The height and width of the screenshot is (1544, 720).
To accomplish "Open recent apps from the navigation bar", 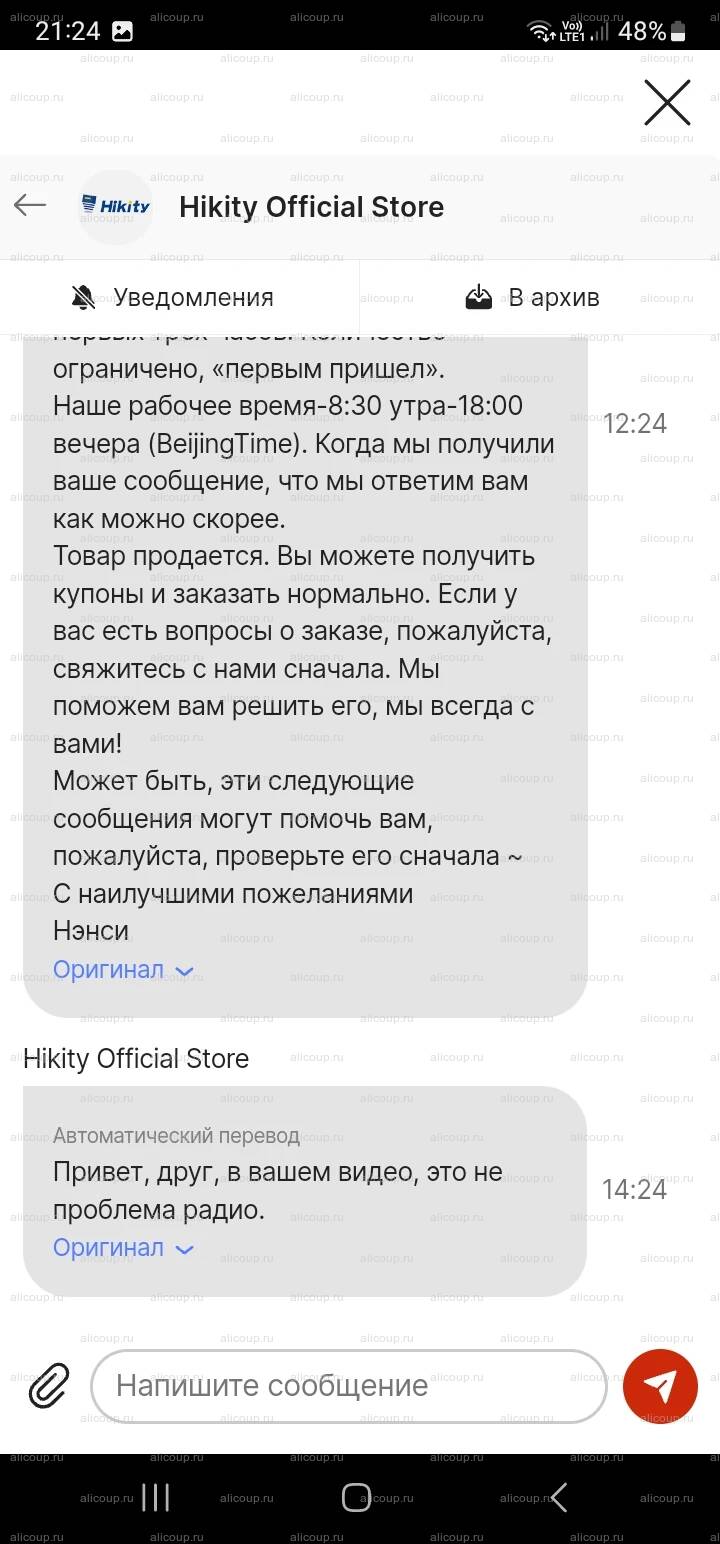I will coord(155,1497).
